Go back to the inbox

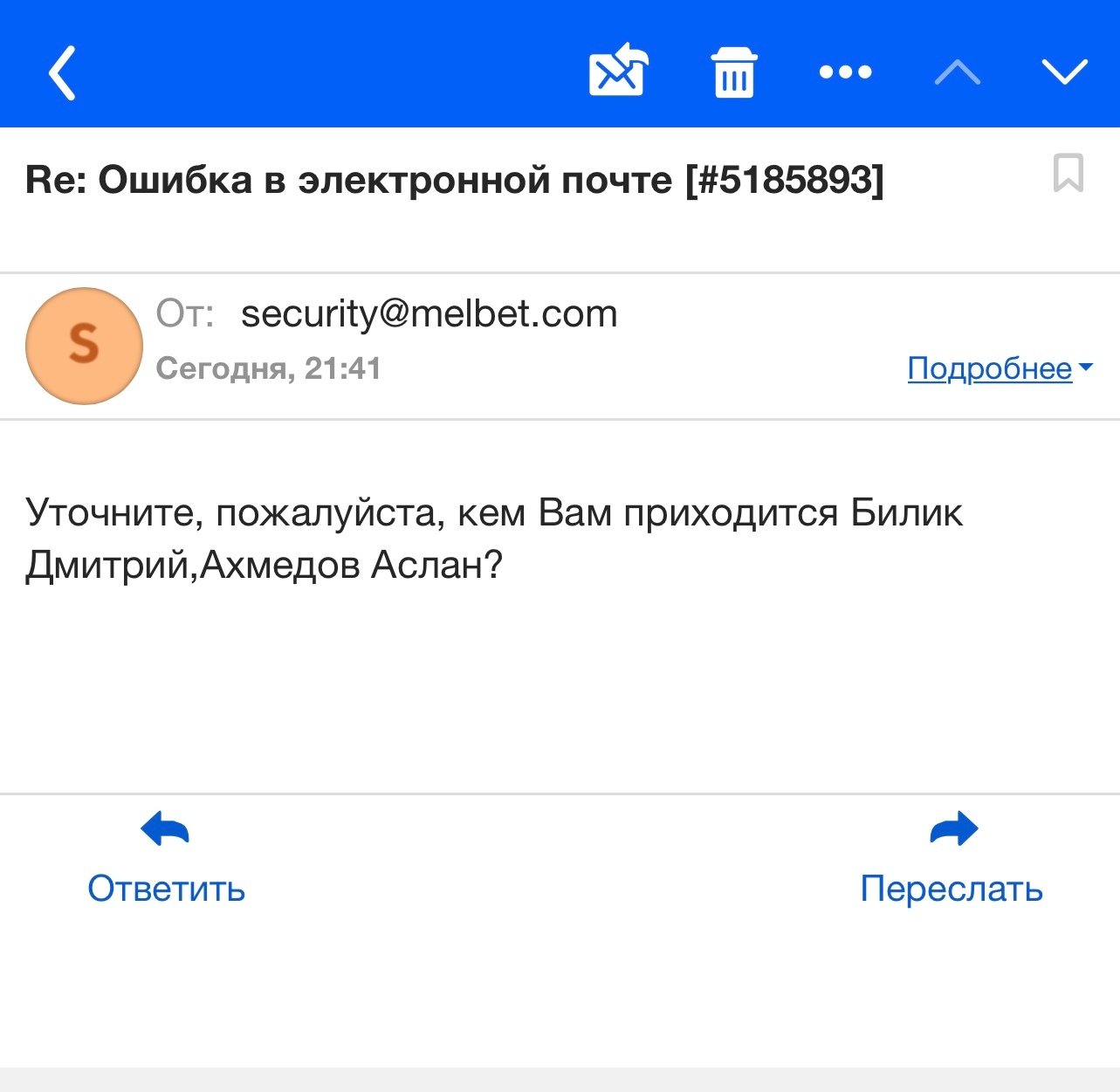(62, 72)
